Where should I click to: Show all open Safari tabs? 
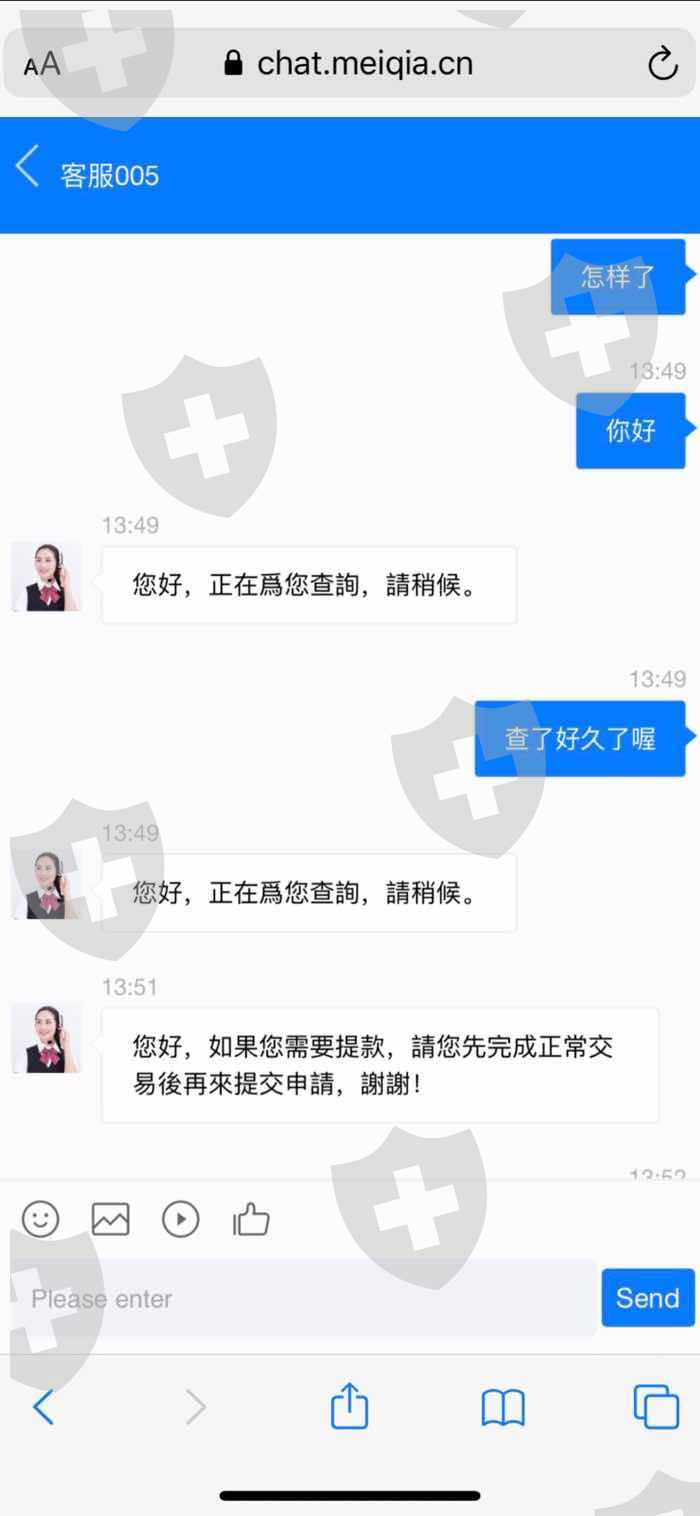tap(656, 1407)
